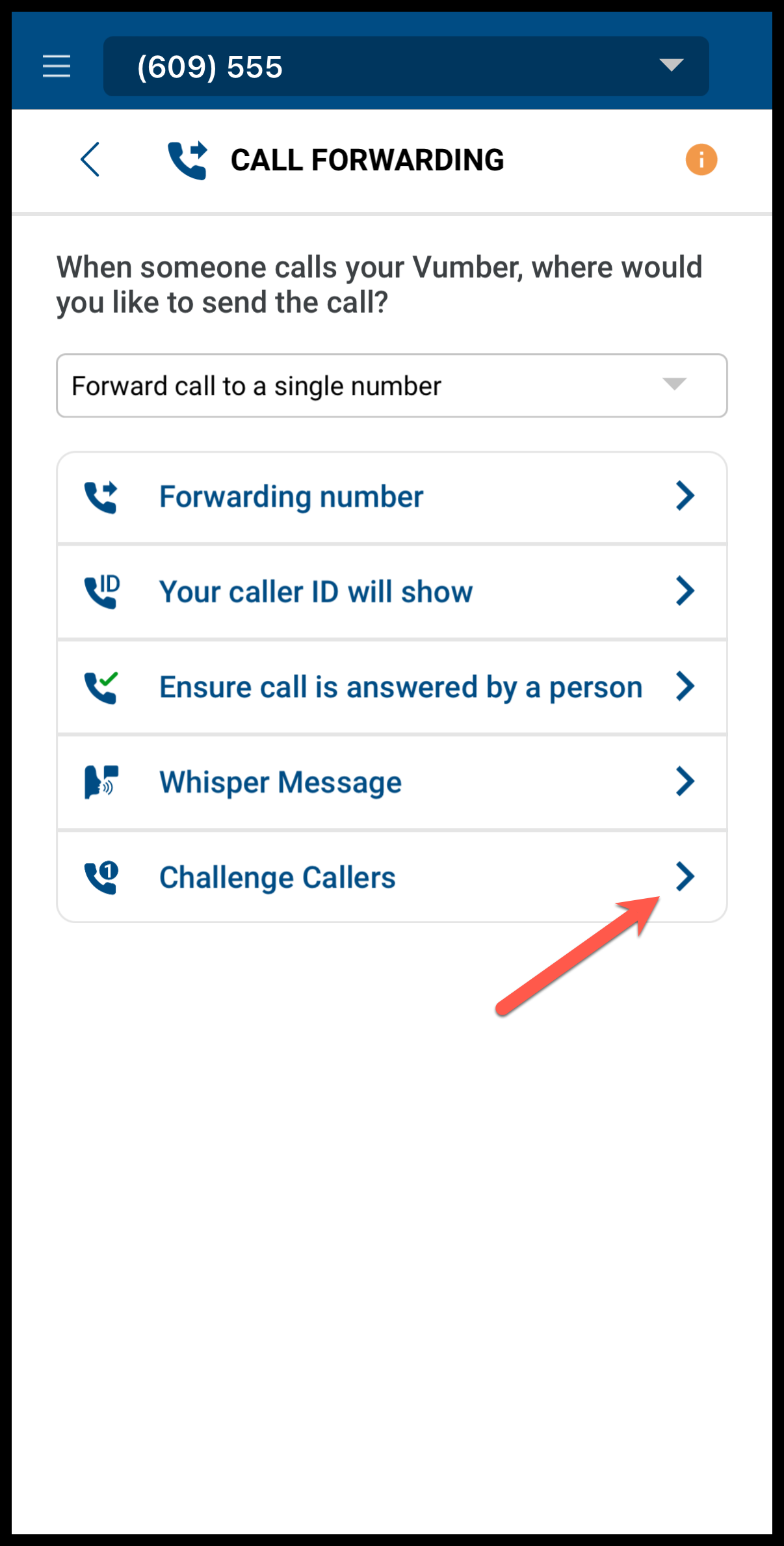This screenshot has width=784, height=1546.
Task: Open the orange info icon
Action: coord(701,160)
